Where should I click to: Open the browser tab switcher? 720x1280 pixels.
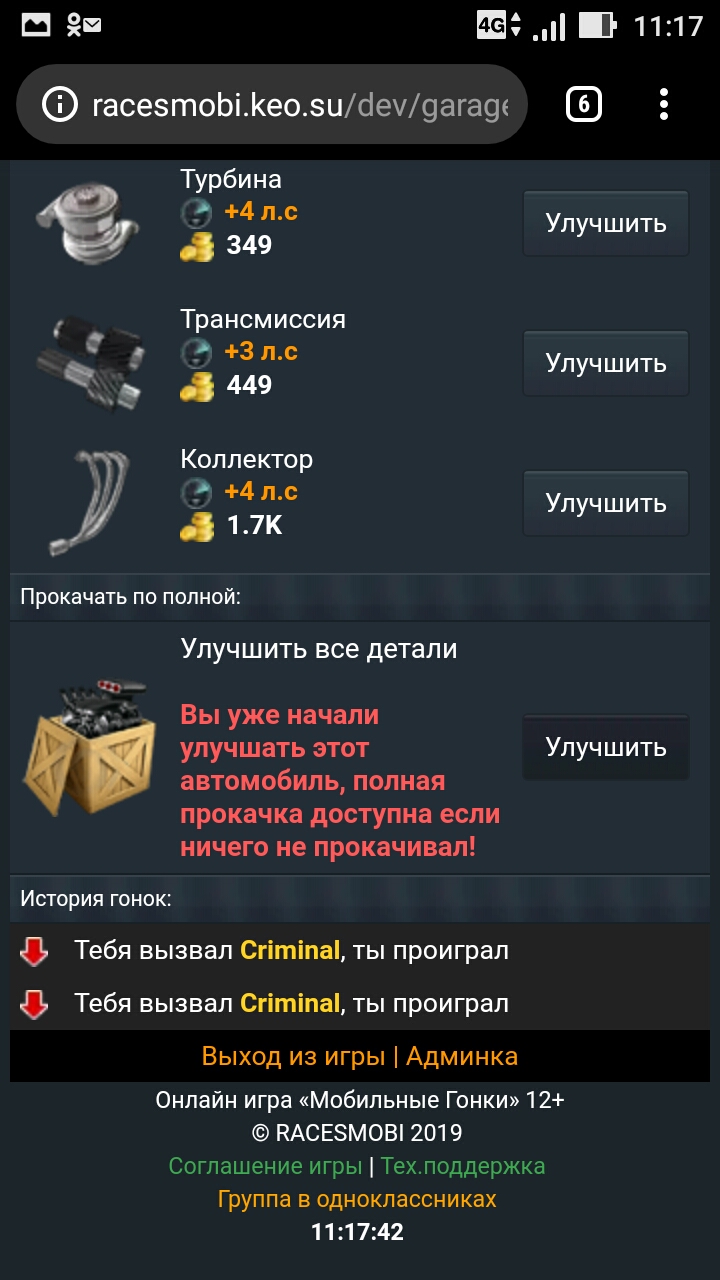[584, 104]
